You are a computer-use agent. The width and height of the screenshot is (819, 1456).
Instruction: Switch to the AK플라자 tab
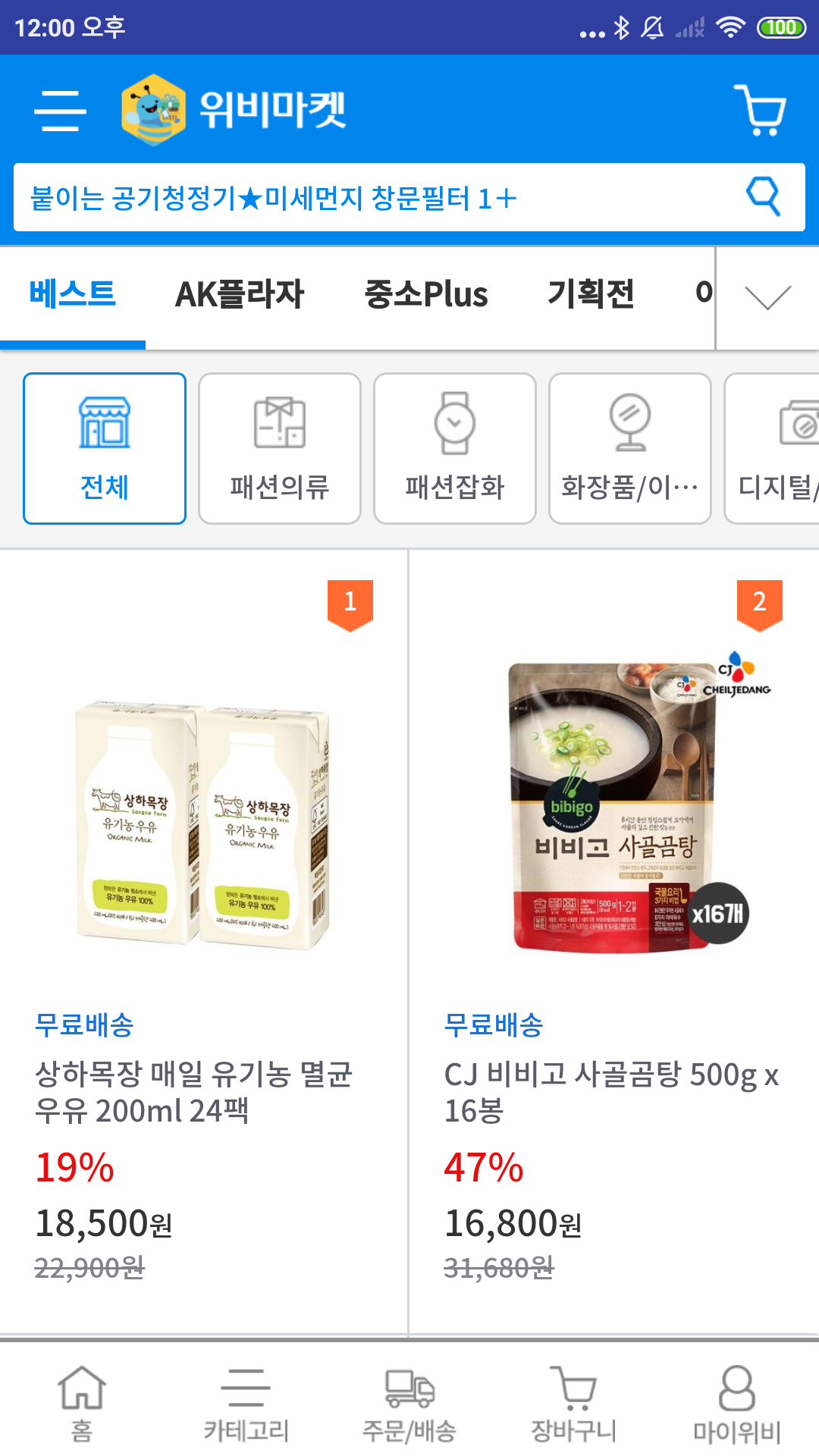pos(240,294)
